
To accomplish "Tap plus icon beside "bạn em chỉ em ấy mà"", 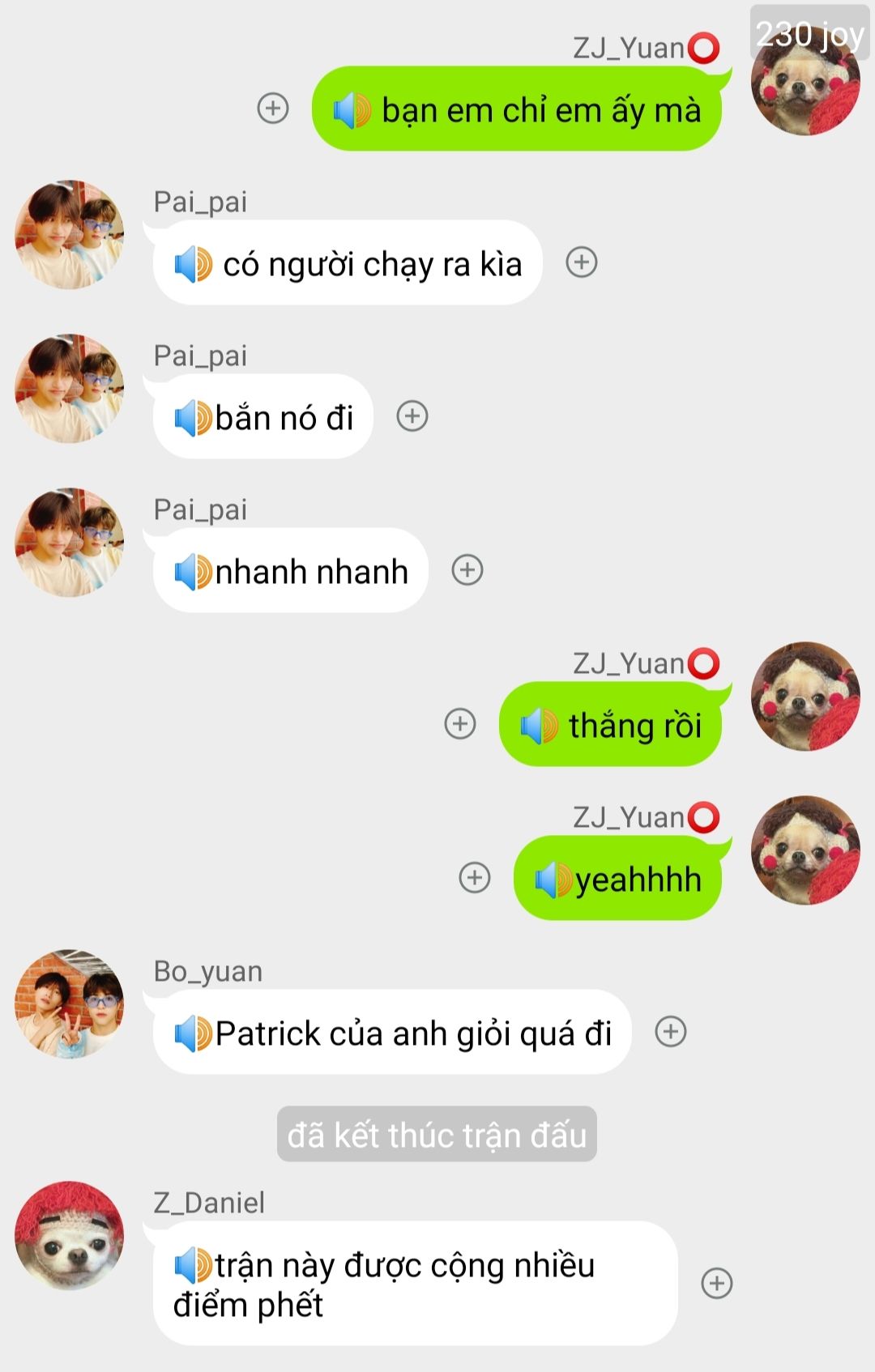I will (273, 108).
